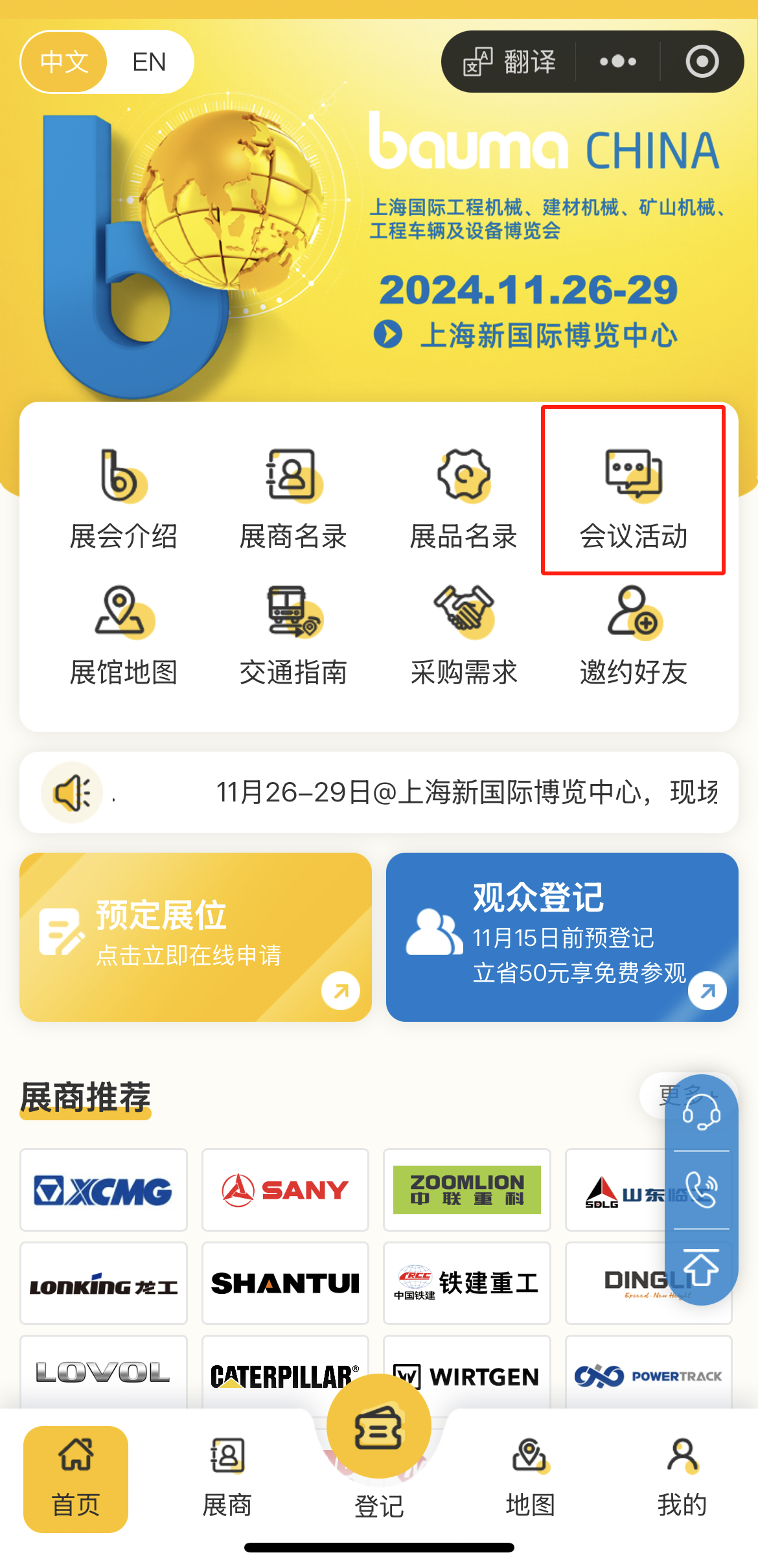The image size is (758, 1568).
Task: Switch language to EN
Action: [x=149, y=62]
